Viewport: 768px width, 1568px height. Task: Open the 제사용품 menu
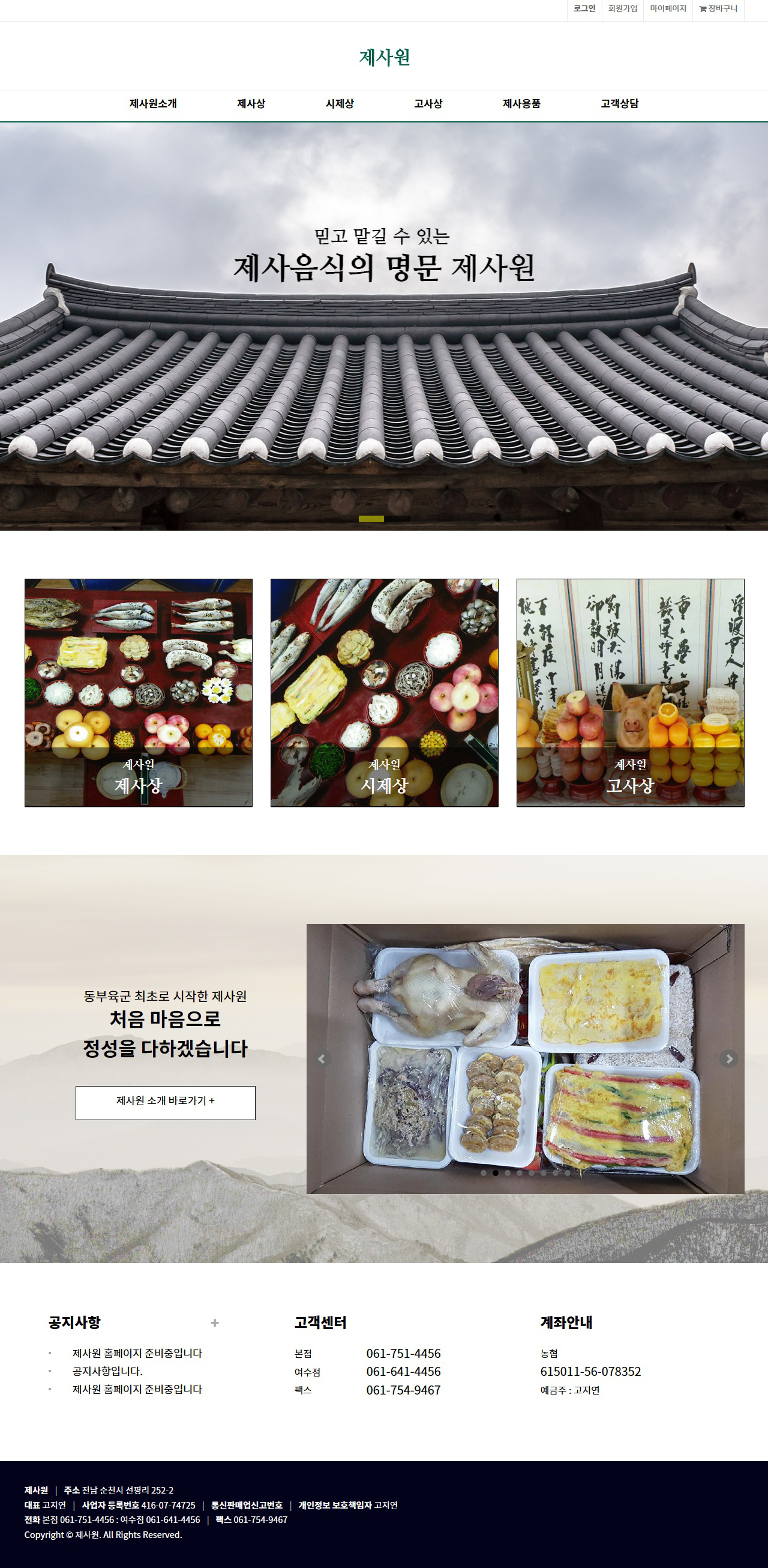(x=521, y=103)
